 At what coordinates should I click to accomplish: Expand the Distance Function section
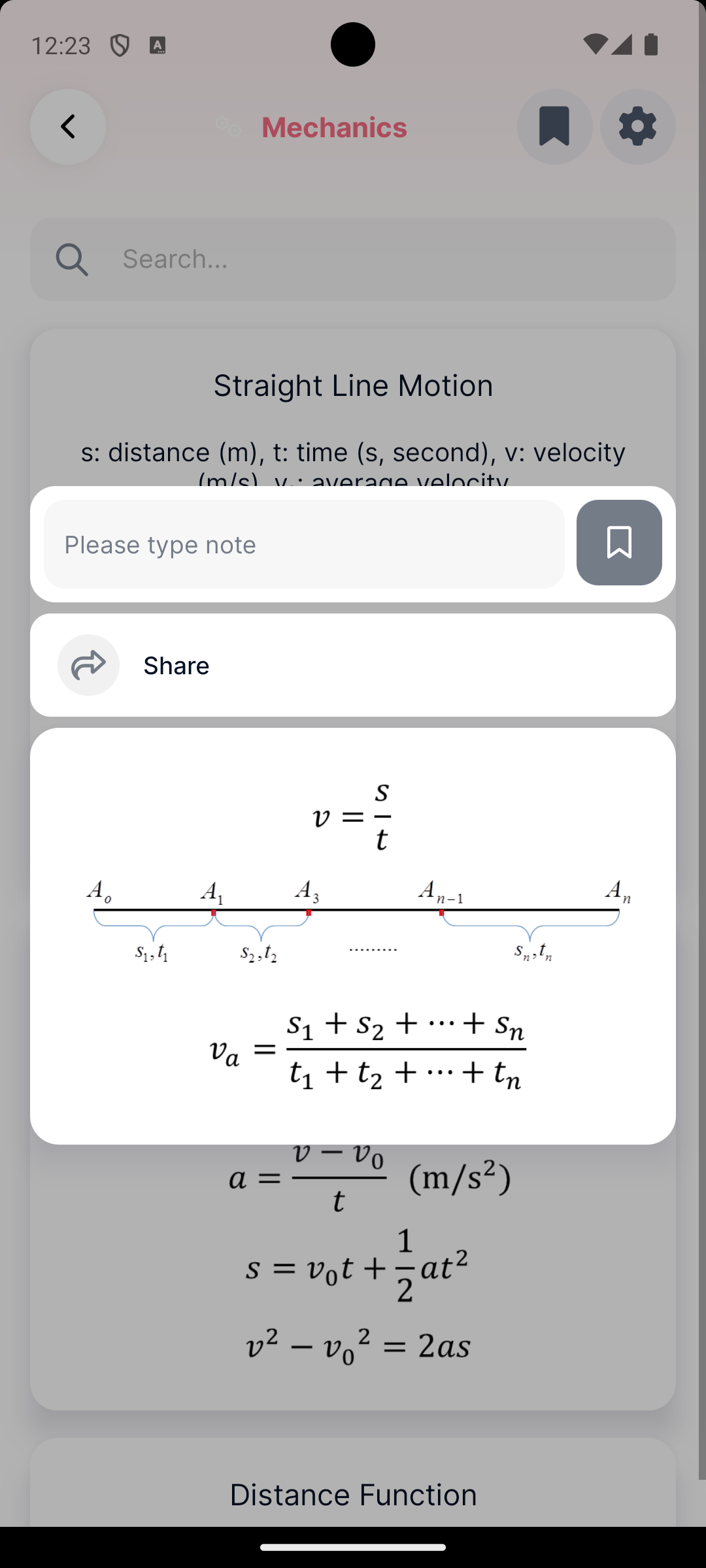353,1495
